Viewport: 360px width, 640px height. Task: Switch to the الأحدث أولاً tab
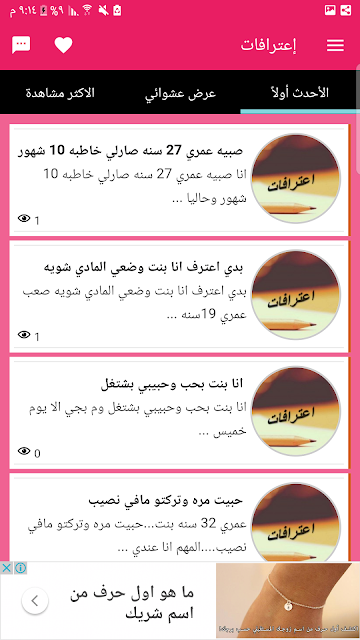click(300, 93)
